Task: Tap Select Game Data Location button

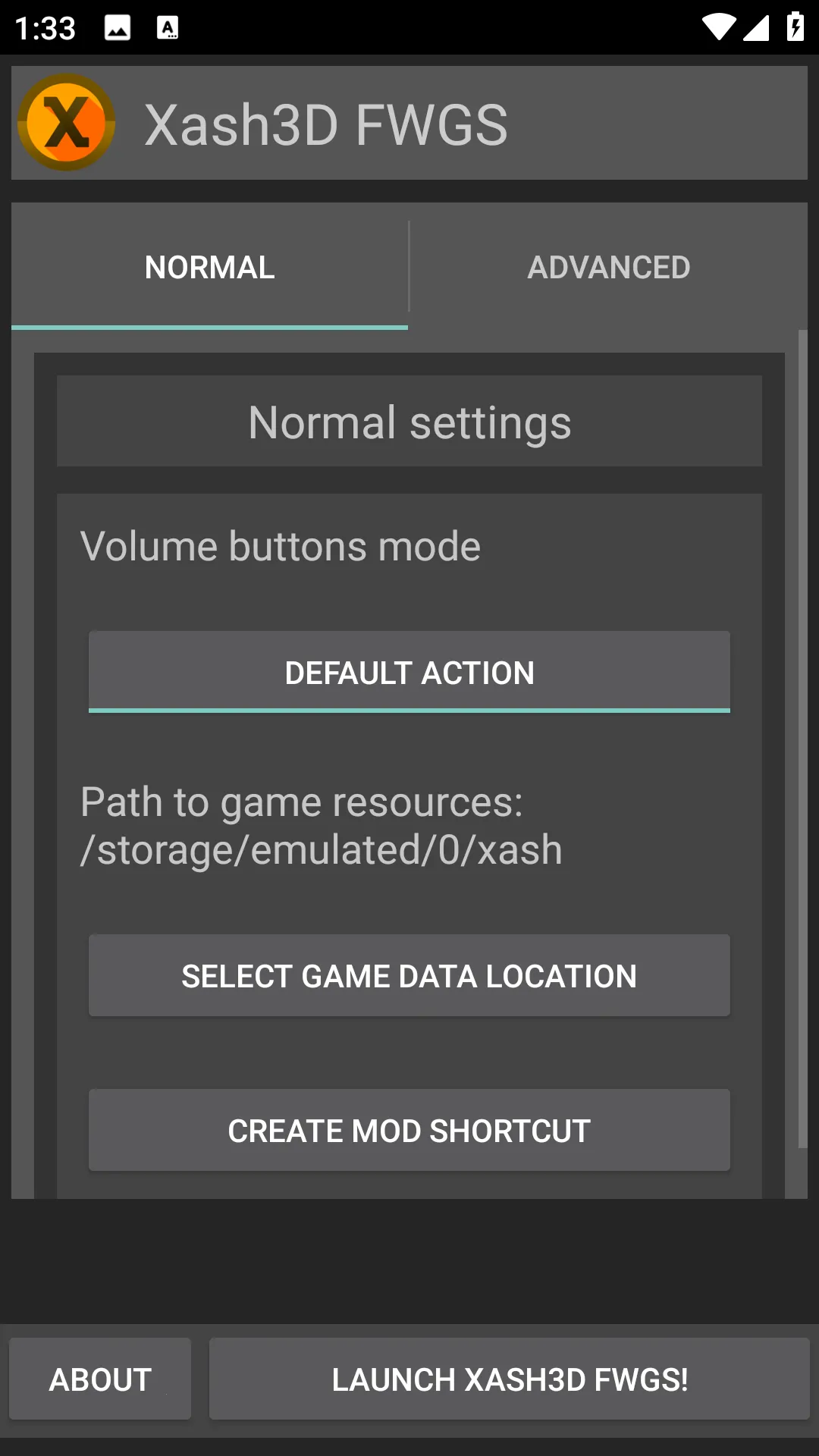Action: tap(409, 976)
